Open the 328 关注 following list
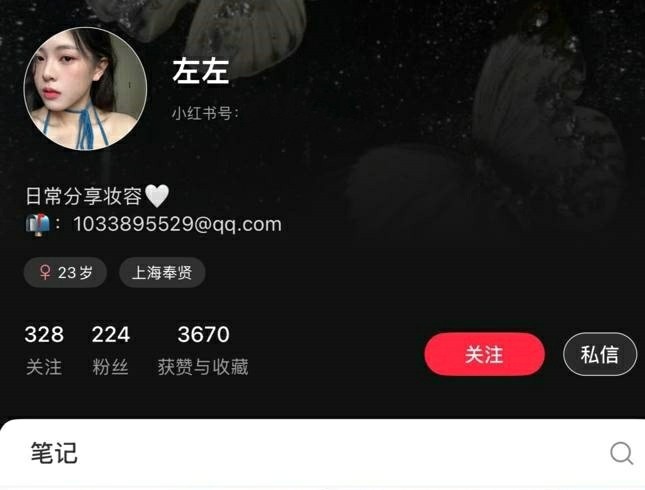 click(44, 349)
